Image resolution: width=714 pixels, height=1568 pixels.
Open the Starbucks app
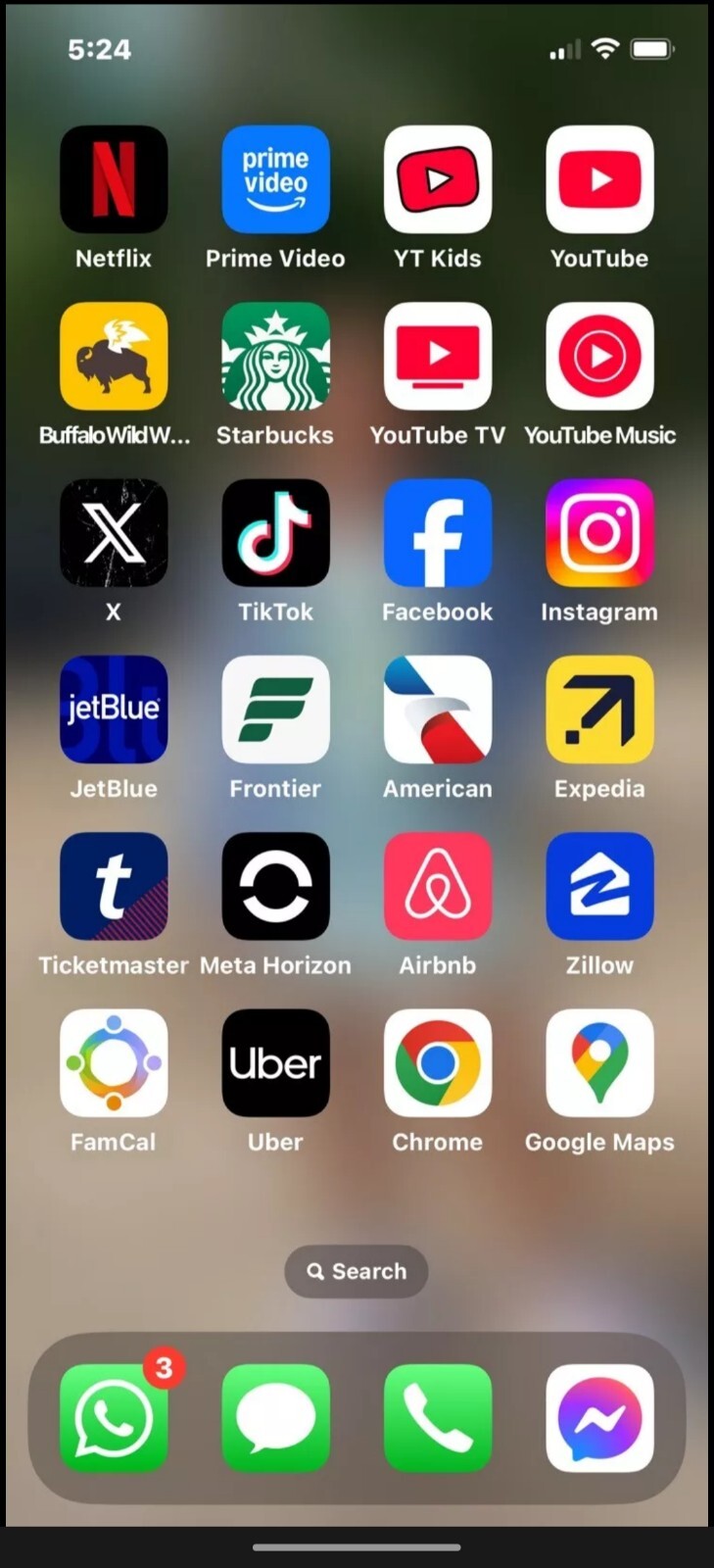[x=275, y=356]
